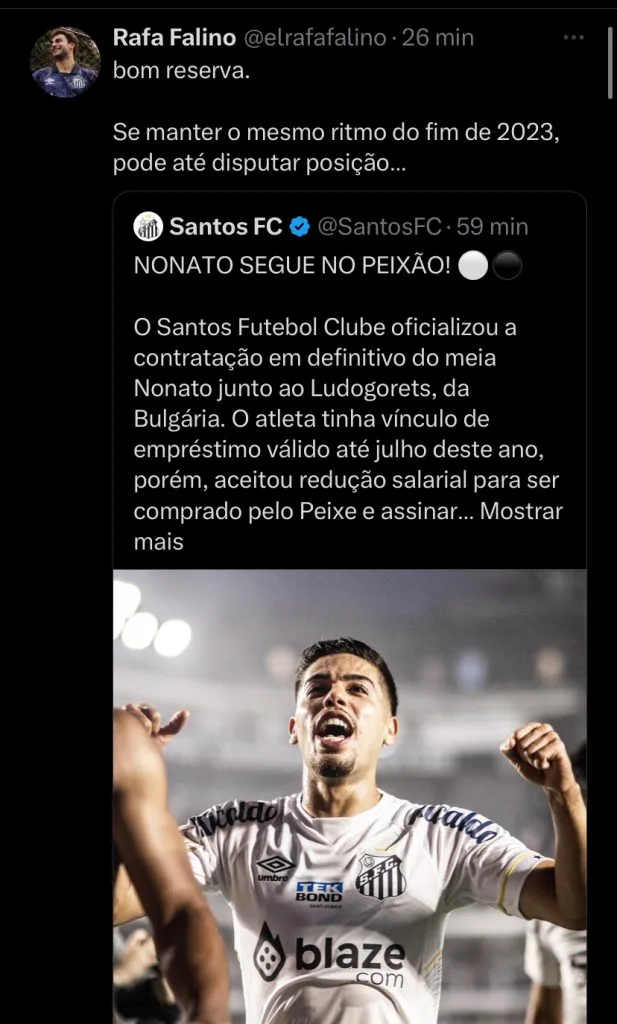The width and height of the screenshot is (617, 1024).
Task: Open the Santos FC account name
Action: (x=226, y=227)
